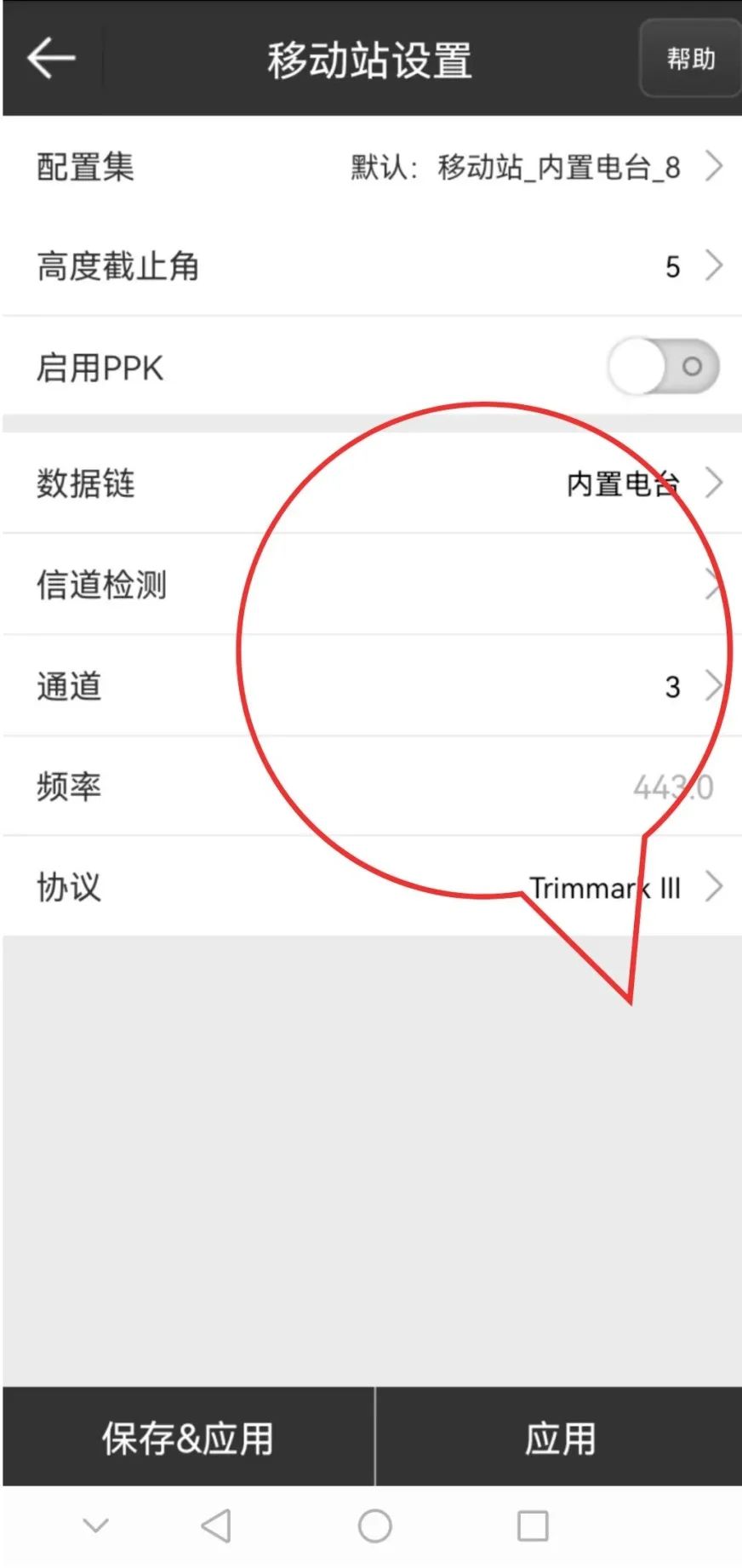The height and width of the screenshot is (1568, 742).
Task: Select the 协议 protocol row
Action: tap(371, 887)
